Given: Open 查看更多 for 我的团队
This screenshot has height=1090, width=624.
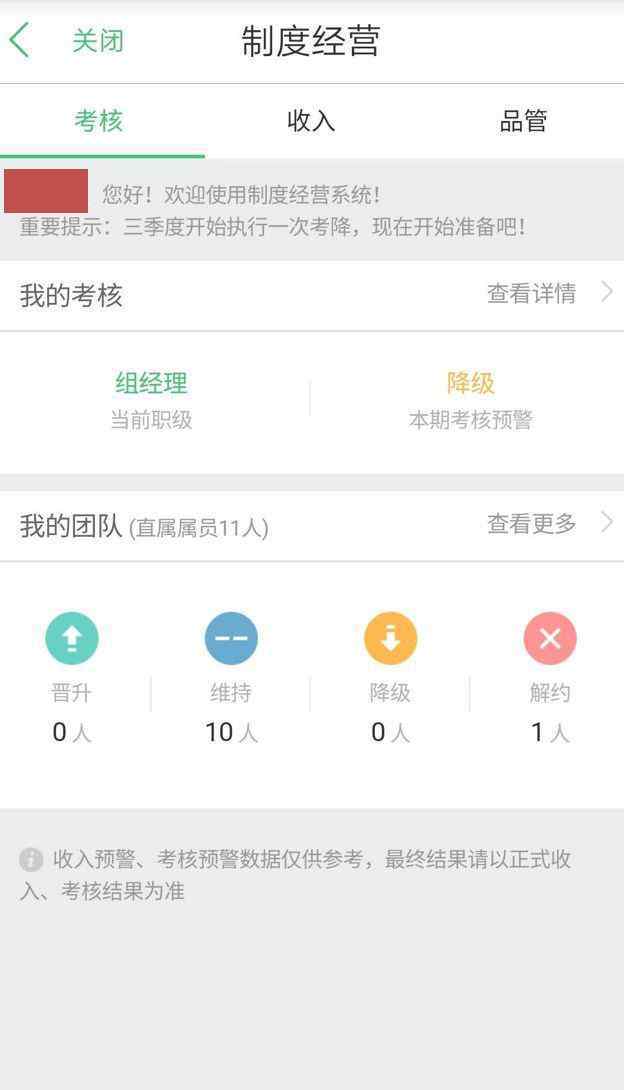Looking at the screenshot, I should point(548,524).
